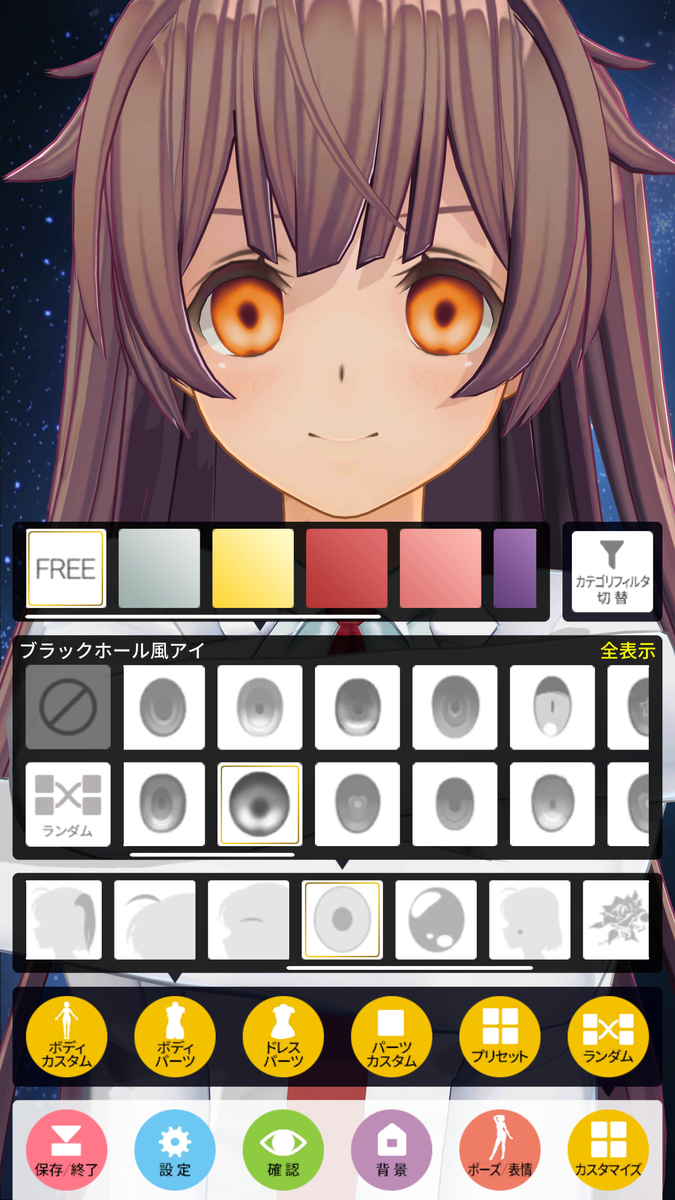Viewport: 675px width, 1200px height.
Task: Tap the white ランダム tile in the eye grid
Action: [68, 804]
